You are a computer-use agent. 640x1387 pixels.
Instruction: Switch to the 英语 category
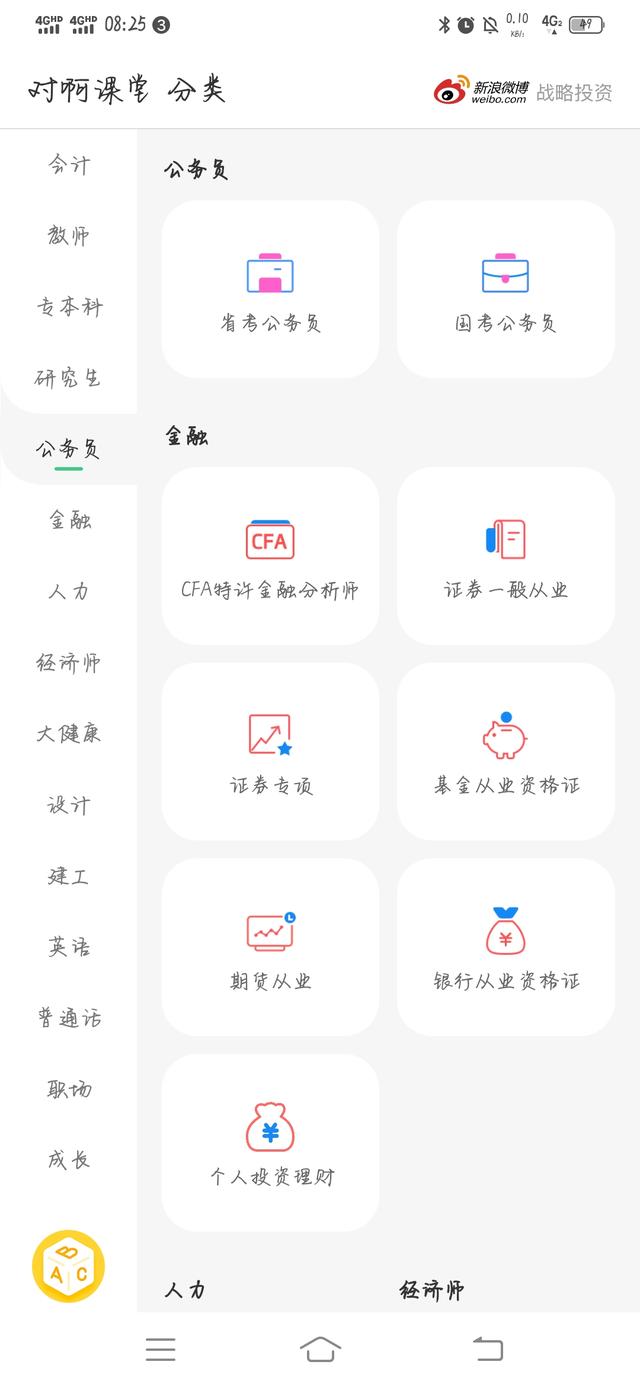[x=68, y=946]
